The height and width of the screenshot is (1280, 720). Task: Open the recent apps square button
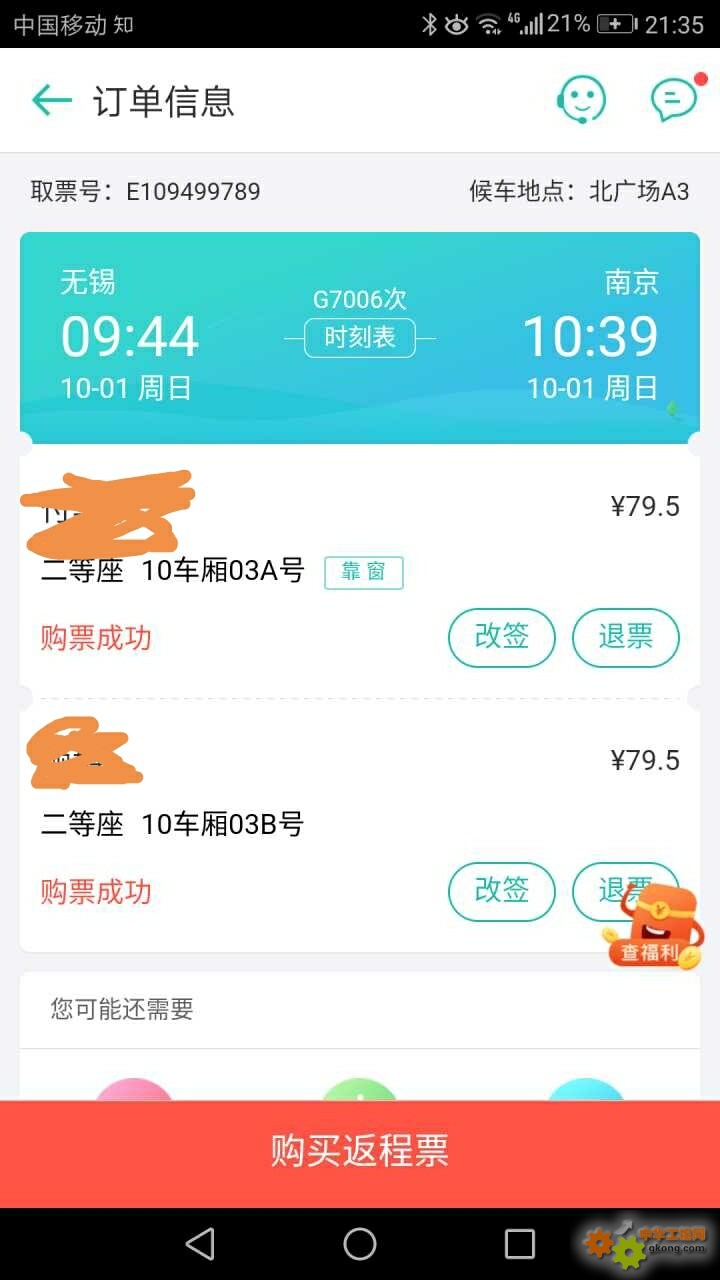pos(520,1244)
